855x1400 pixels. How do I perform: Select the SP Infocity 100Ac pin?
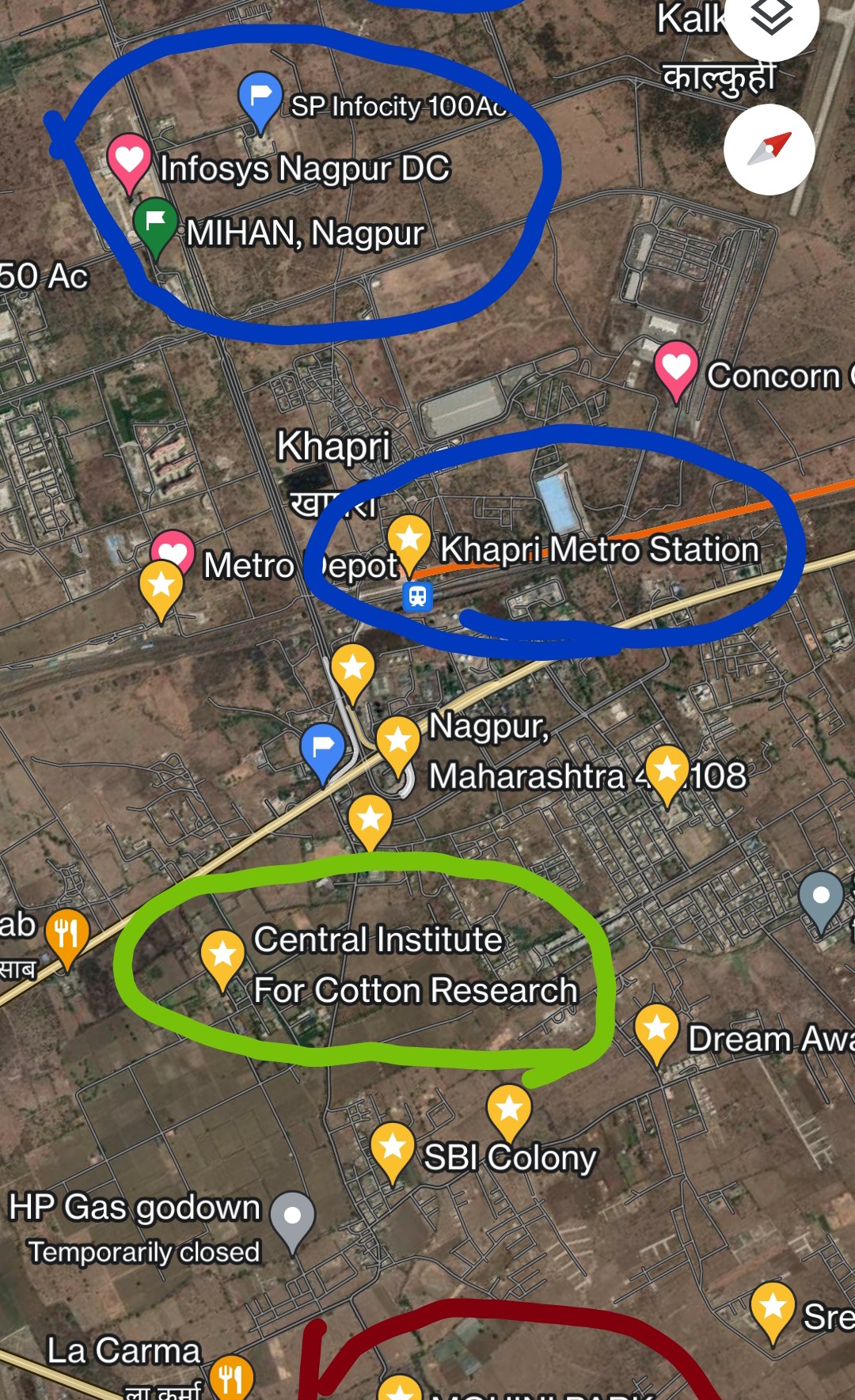260,98
